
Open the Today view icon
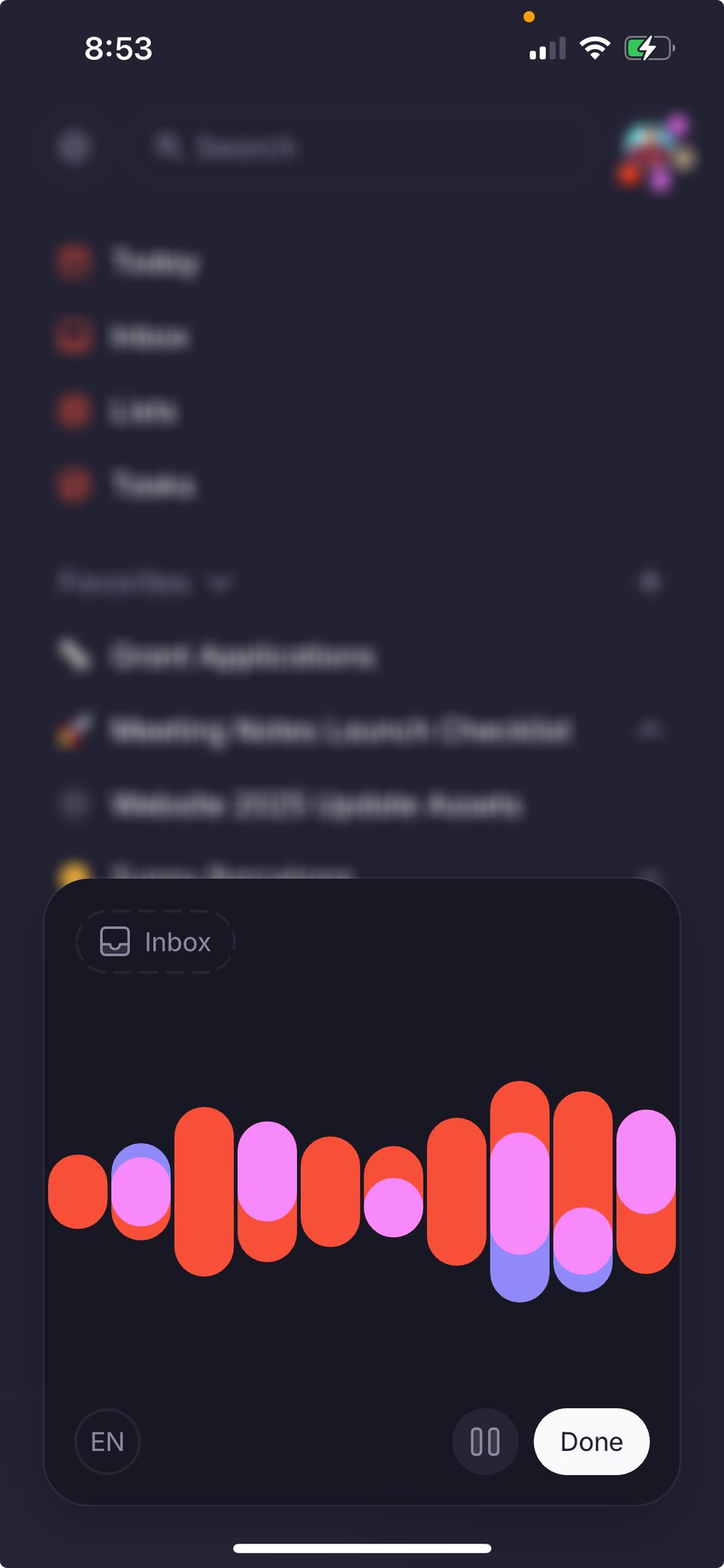click(x=74, y=263)
